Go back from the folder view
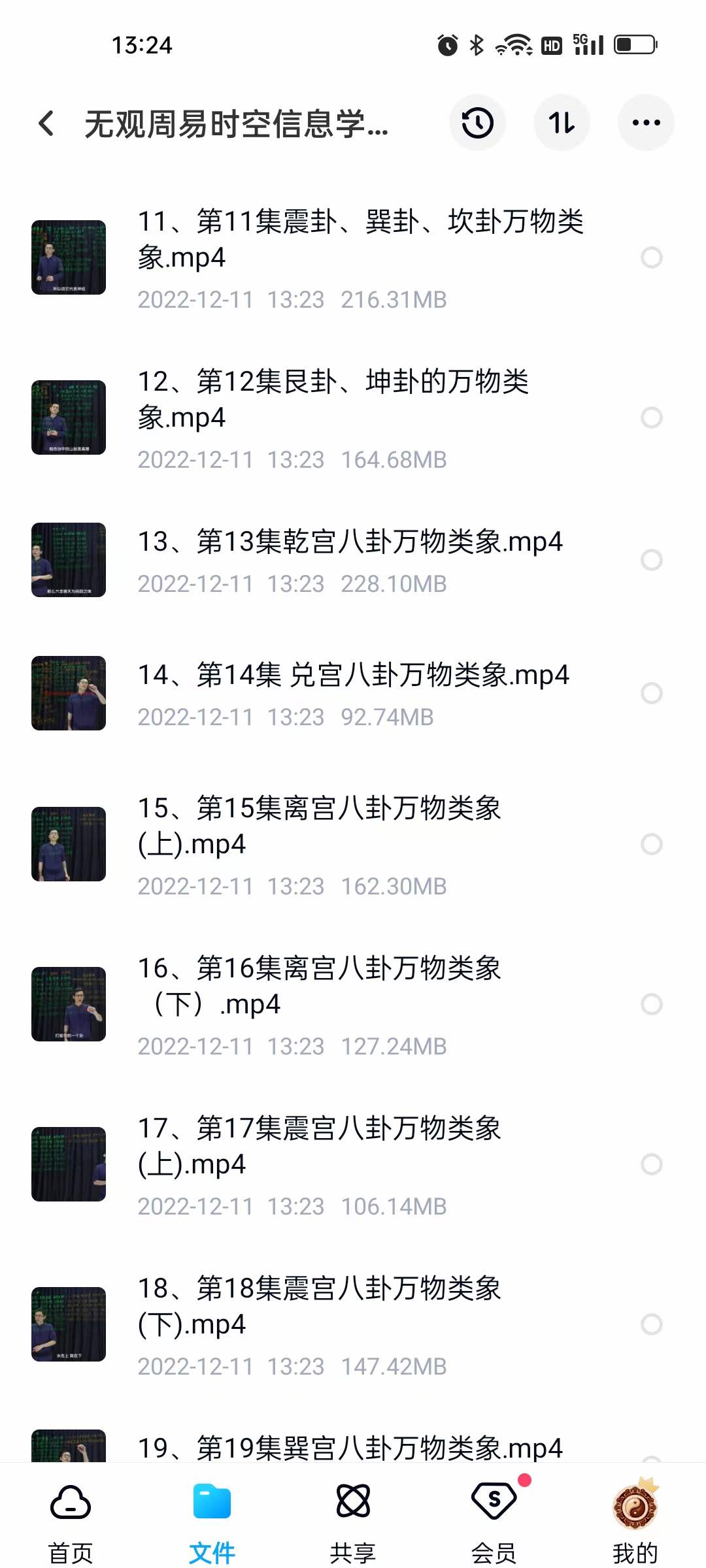This screenshot has width=706, height=1568. click(x=46, y=123)
